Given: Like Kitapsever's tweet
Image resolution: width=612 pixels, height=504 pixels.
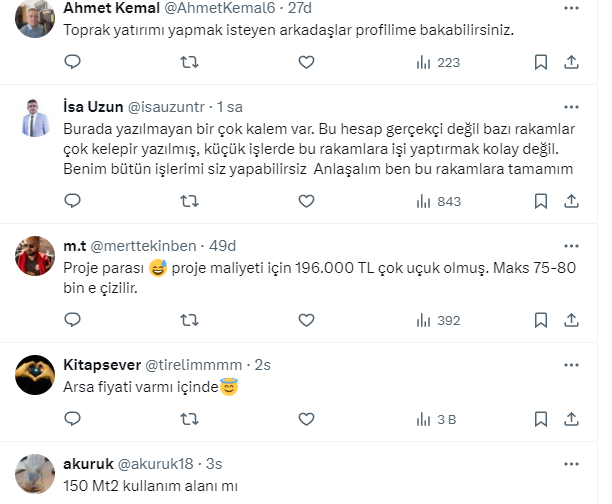Looking at the screenshot, I should point(307,421).
